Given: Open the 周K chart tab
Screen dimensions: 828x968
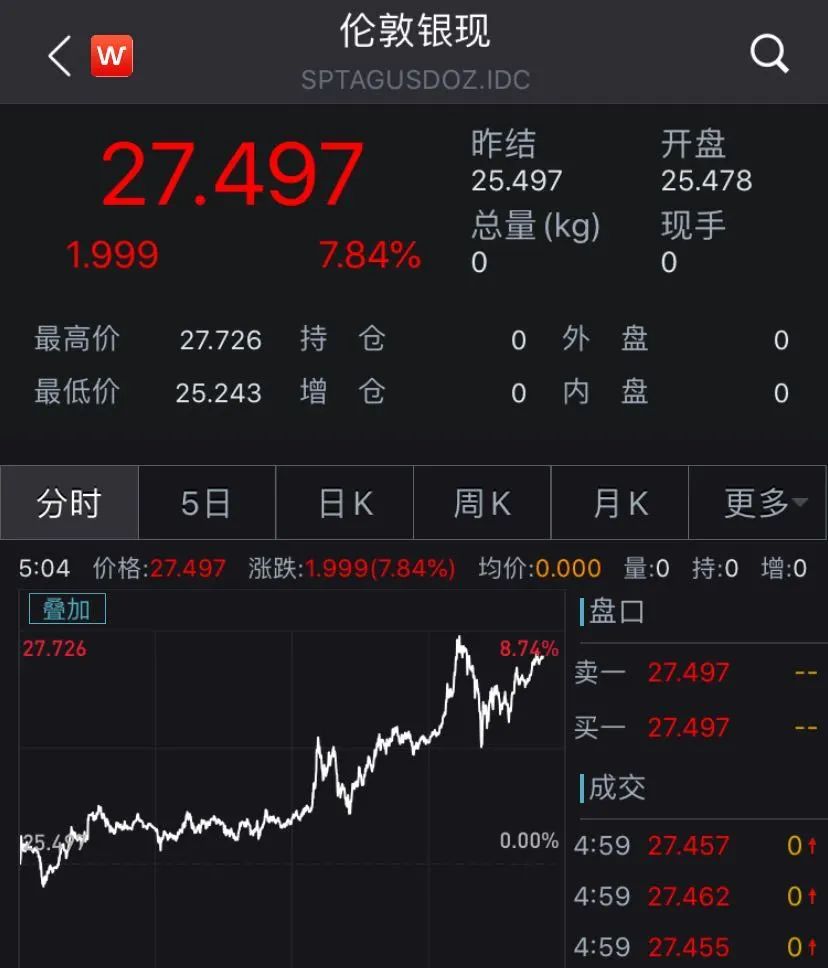Looking at the screenshot, I should click(x=482, y=503).
